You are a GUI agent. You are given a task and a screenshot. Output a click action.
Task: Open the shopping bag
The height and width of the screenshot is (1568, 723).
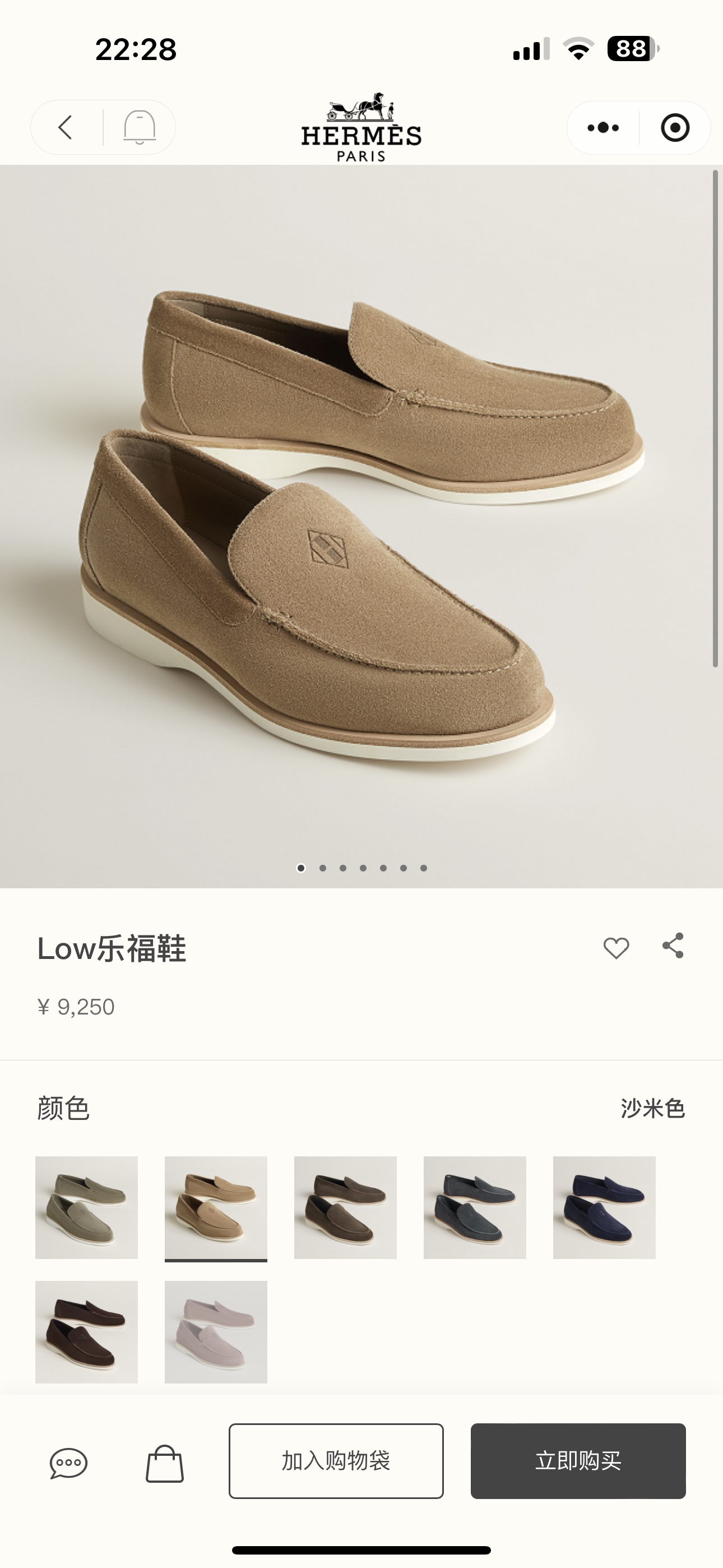pos(165,1463)
